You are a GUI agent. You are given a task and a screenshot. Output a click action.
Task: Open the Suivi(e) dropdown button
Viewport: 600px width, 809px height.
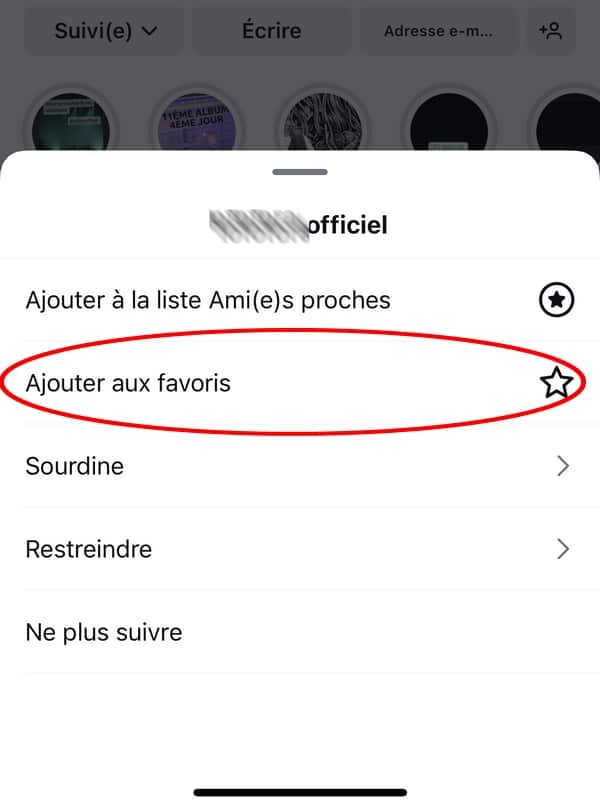[106, 31]
